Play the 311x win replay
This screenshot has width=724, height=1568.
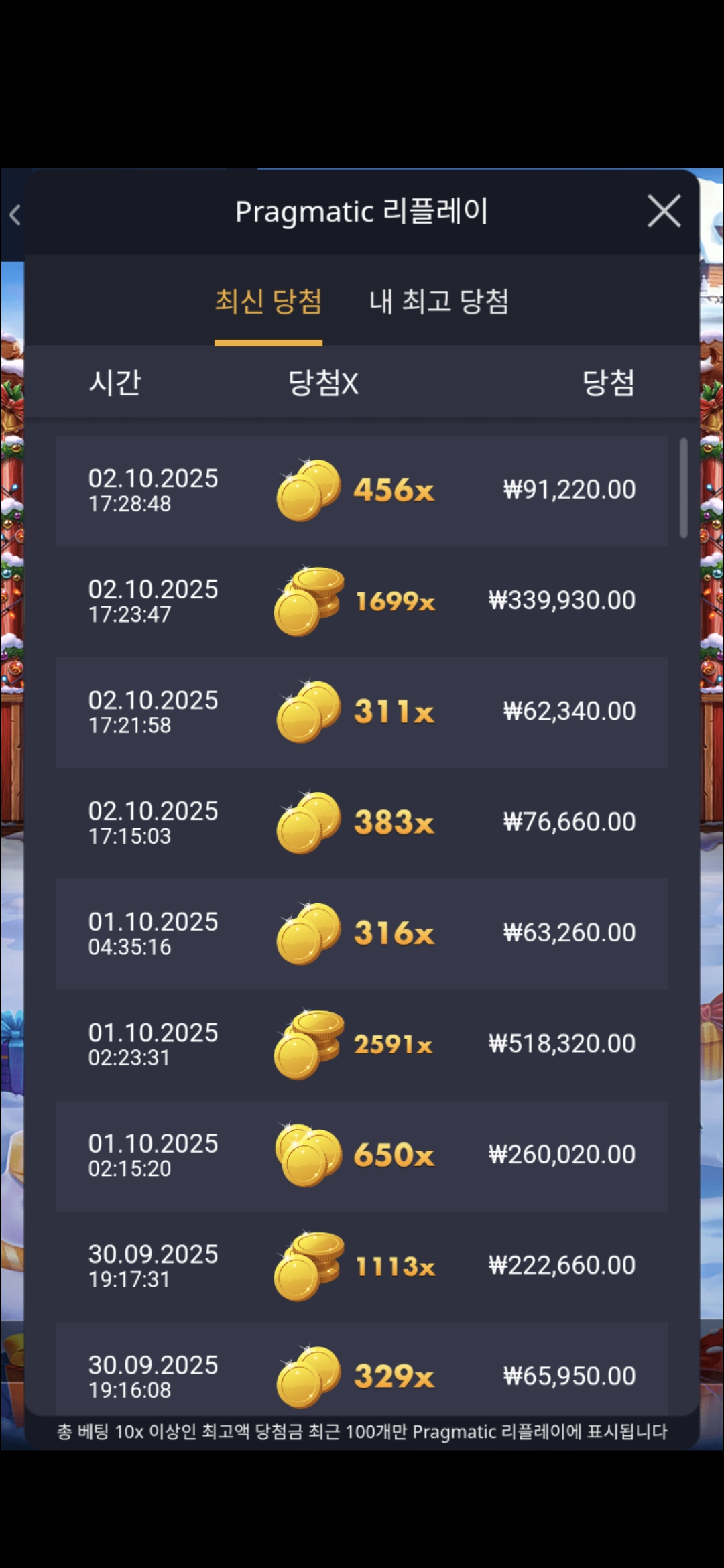tap(361, 712)
